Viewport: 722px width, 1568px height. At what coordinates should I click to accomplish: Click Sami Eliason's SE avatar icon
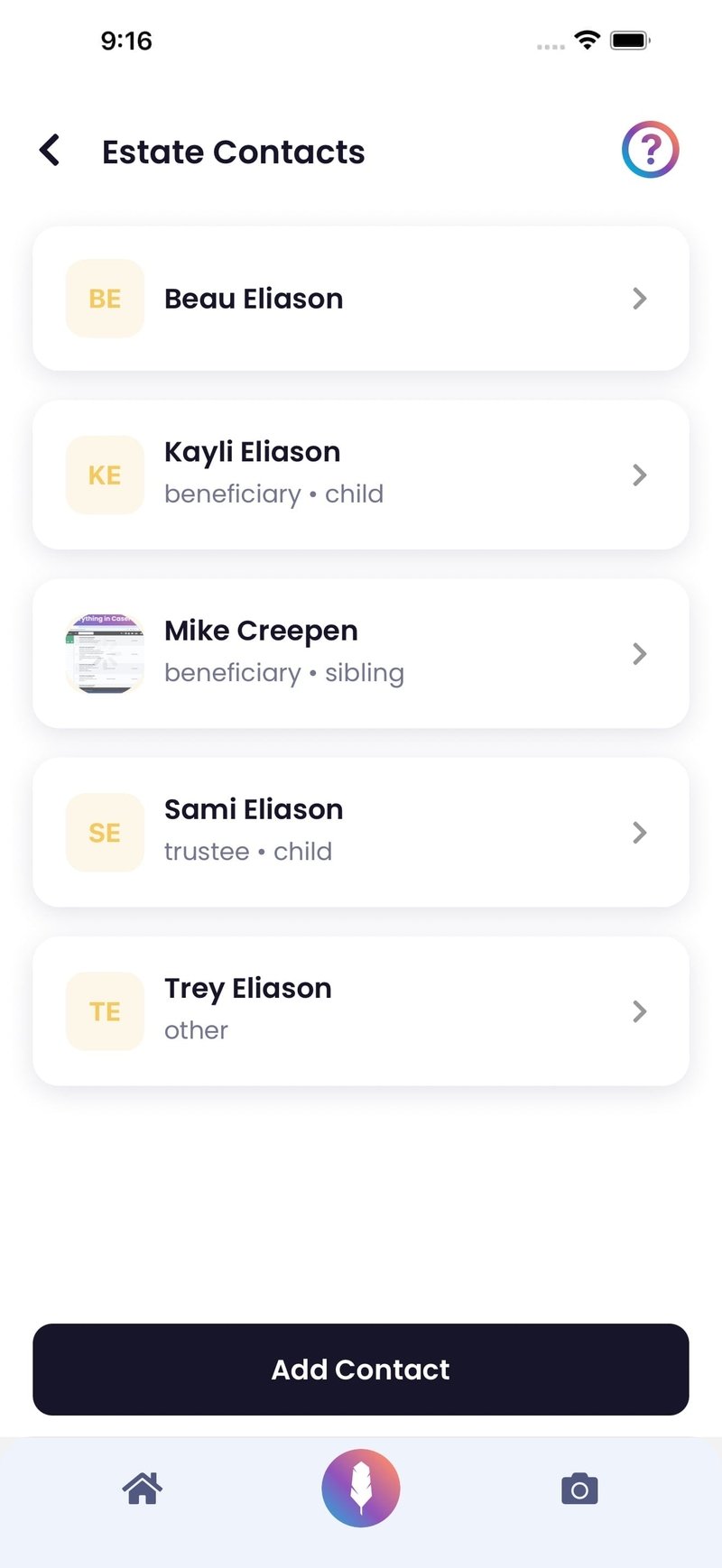(x=105, y=833)
